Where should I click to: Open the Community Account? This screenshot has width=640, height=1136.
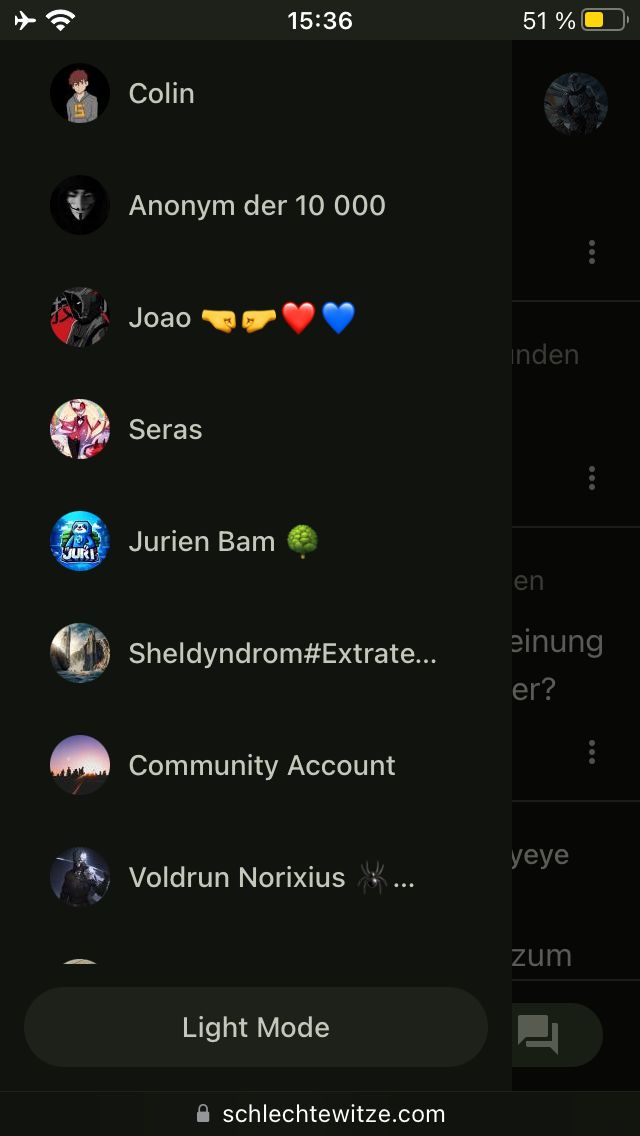coord(261,766)
